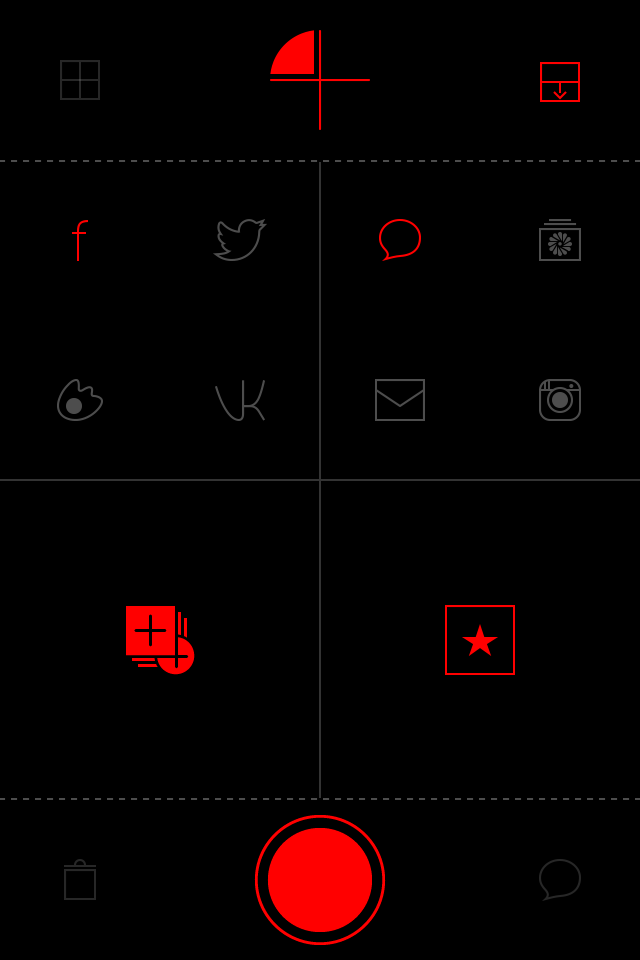The height and width of the screenshot is (960, 640).
Task: Share to Facebook
Action: click(80, 240)
